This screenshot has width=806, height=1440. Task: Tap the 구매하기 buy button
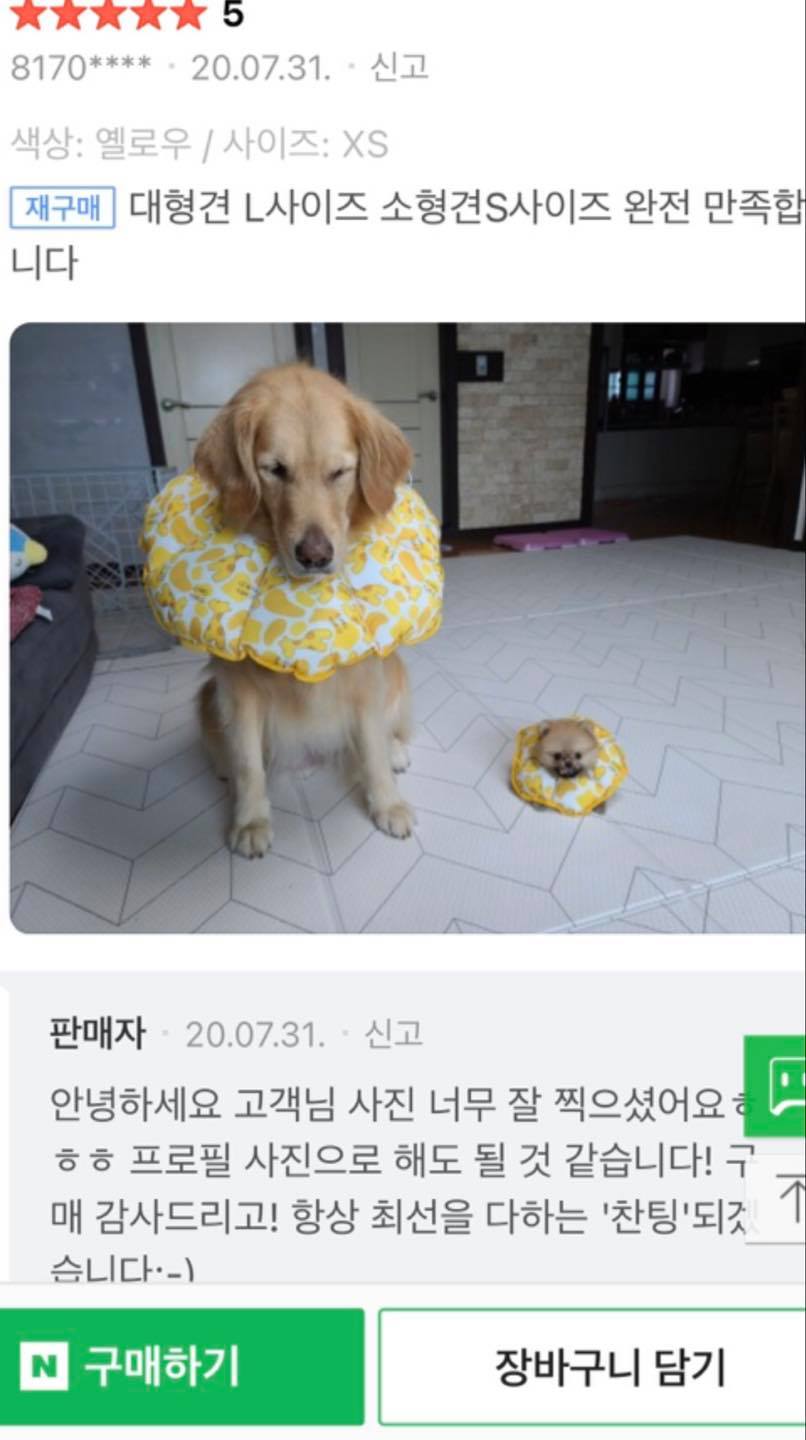click(x=182, y=1366)
